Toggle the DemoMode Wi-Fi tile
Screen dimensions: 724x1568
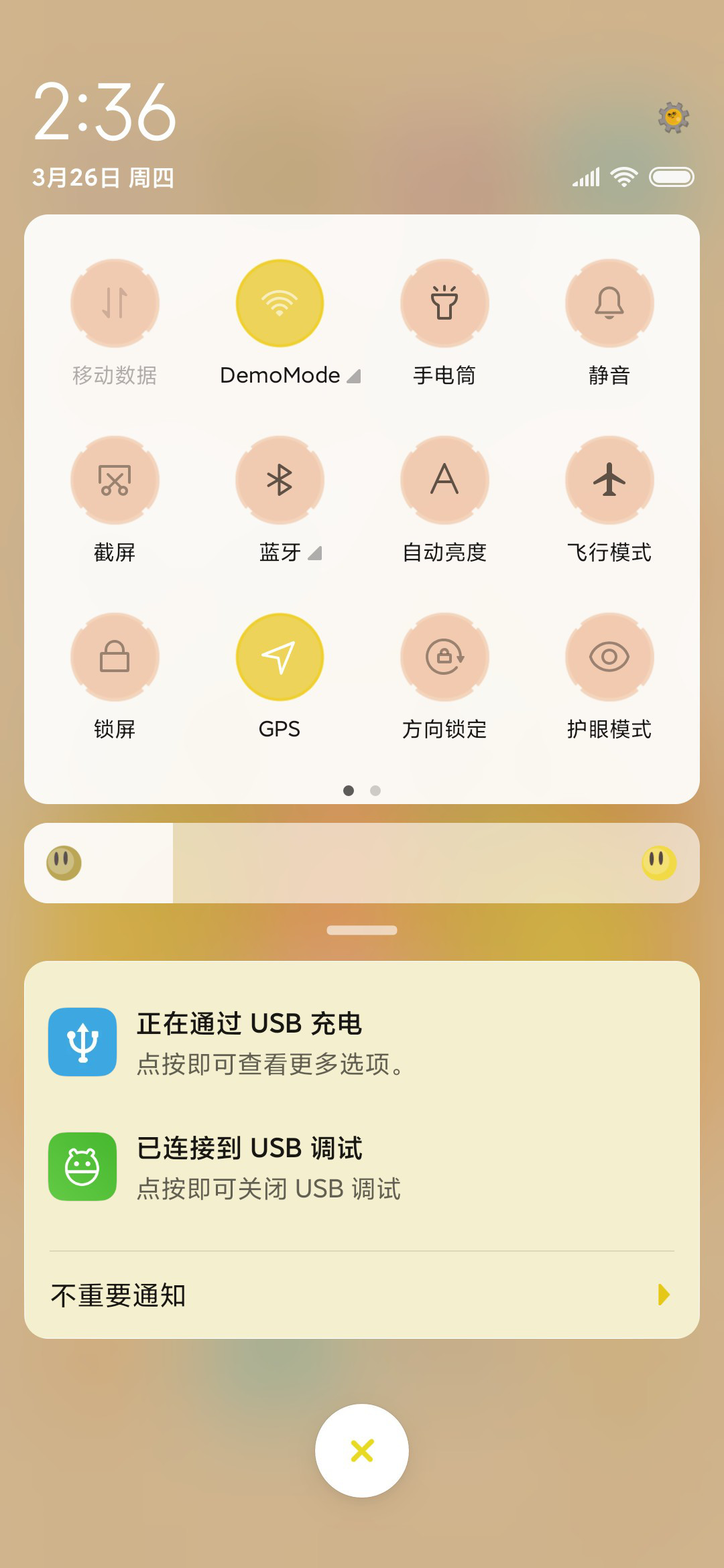[x=280, y=303]
